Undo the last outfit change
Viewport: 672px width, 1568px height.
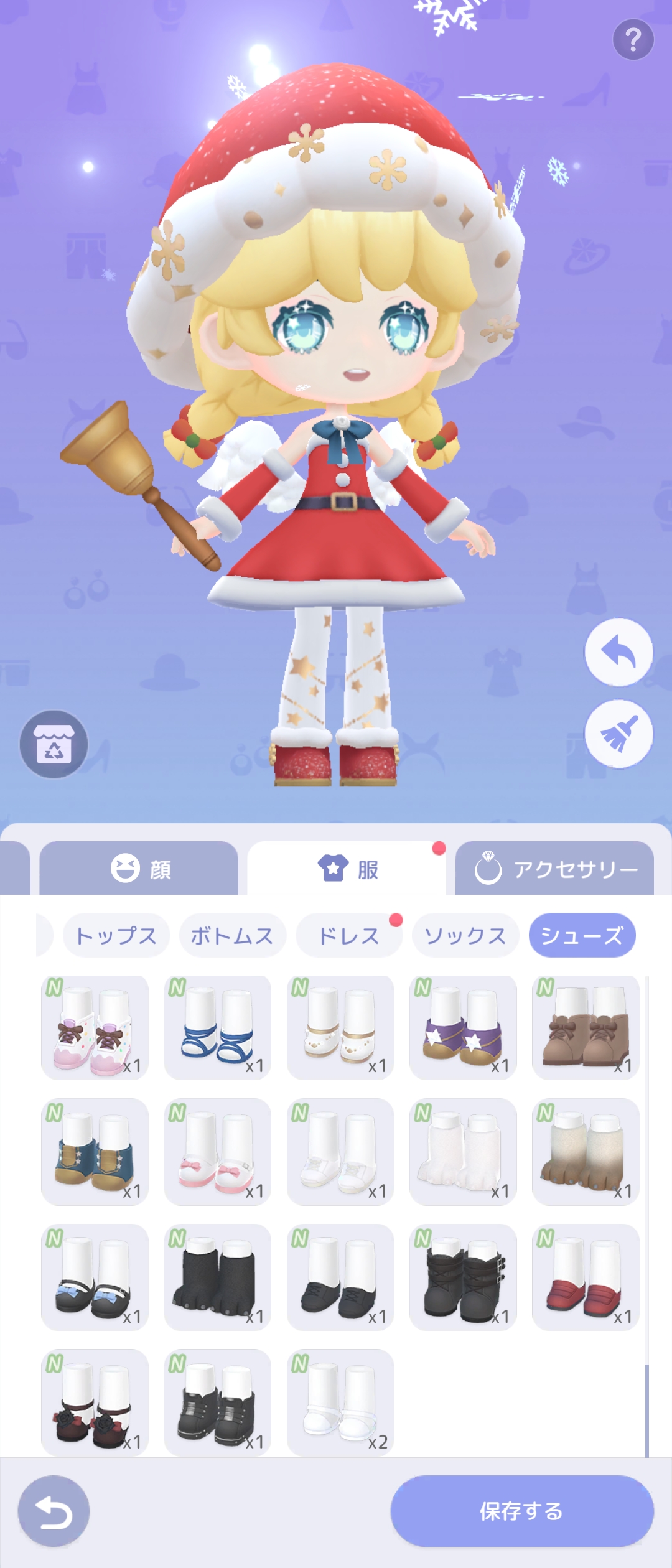pyautogui.click(x=618, y=652)
